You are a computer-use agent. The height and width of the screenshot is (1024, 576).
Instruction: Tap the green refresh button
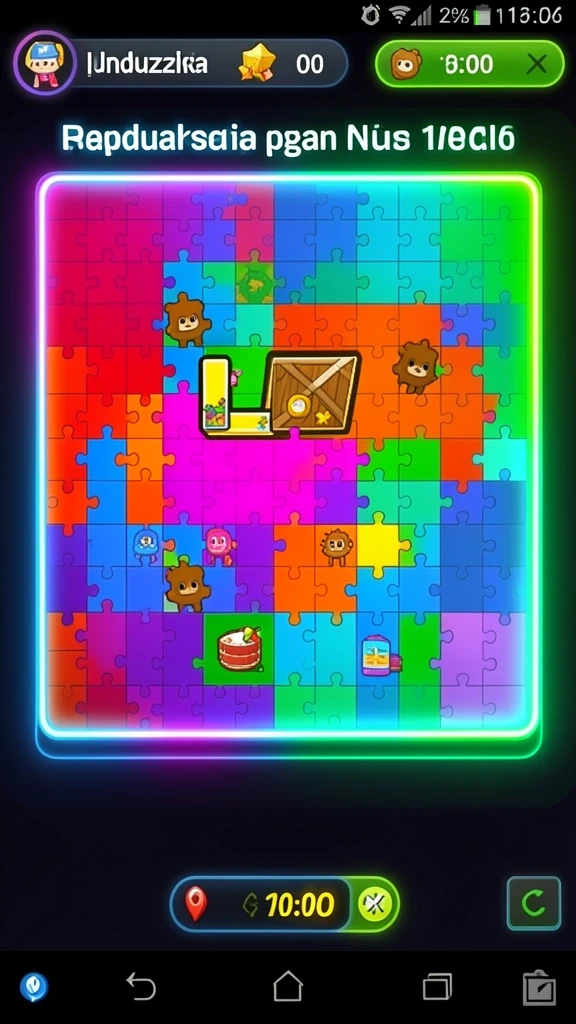[534, 903]
